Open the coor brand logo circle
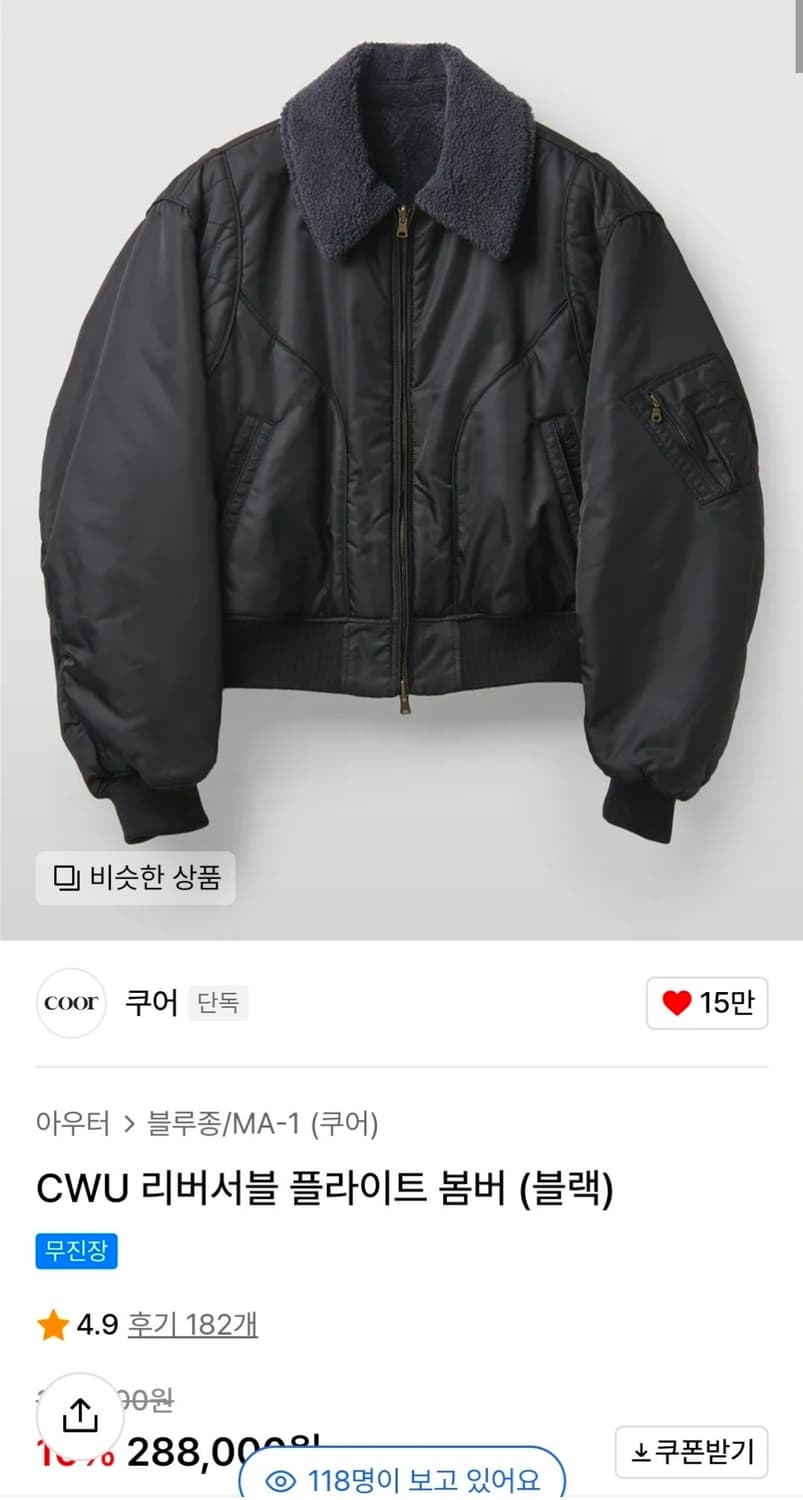The height and width of the screenshot is (1500, 803). (70, 1002)
